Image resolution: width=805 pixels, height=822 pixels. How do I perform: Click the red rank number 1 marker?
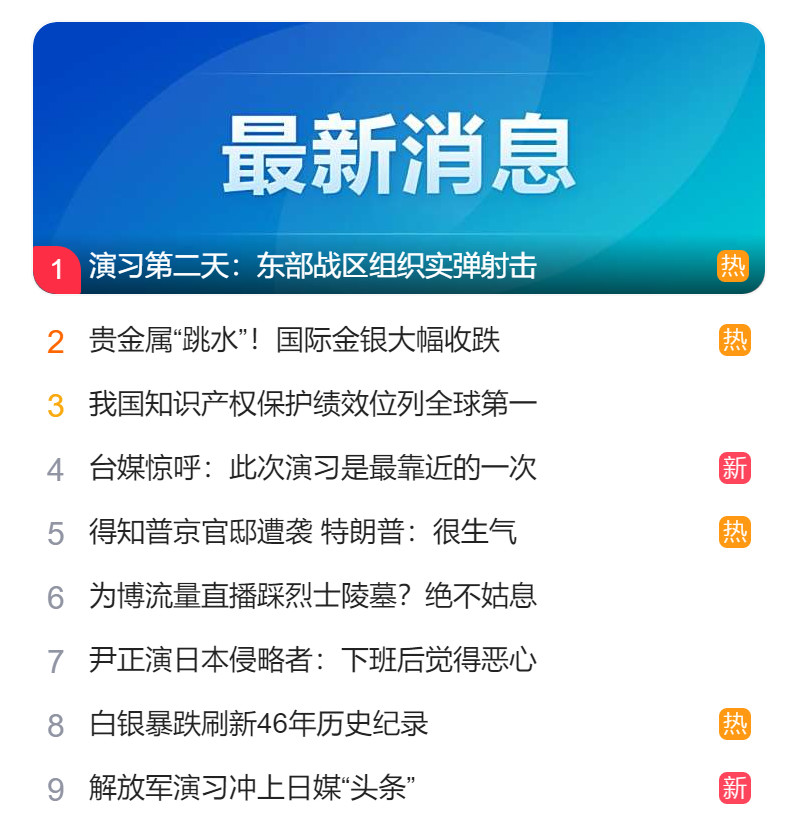56,266
